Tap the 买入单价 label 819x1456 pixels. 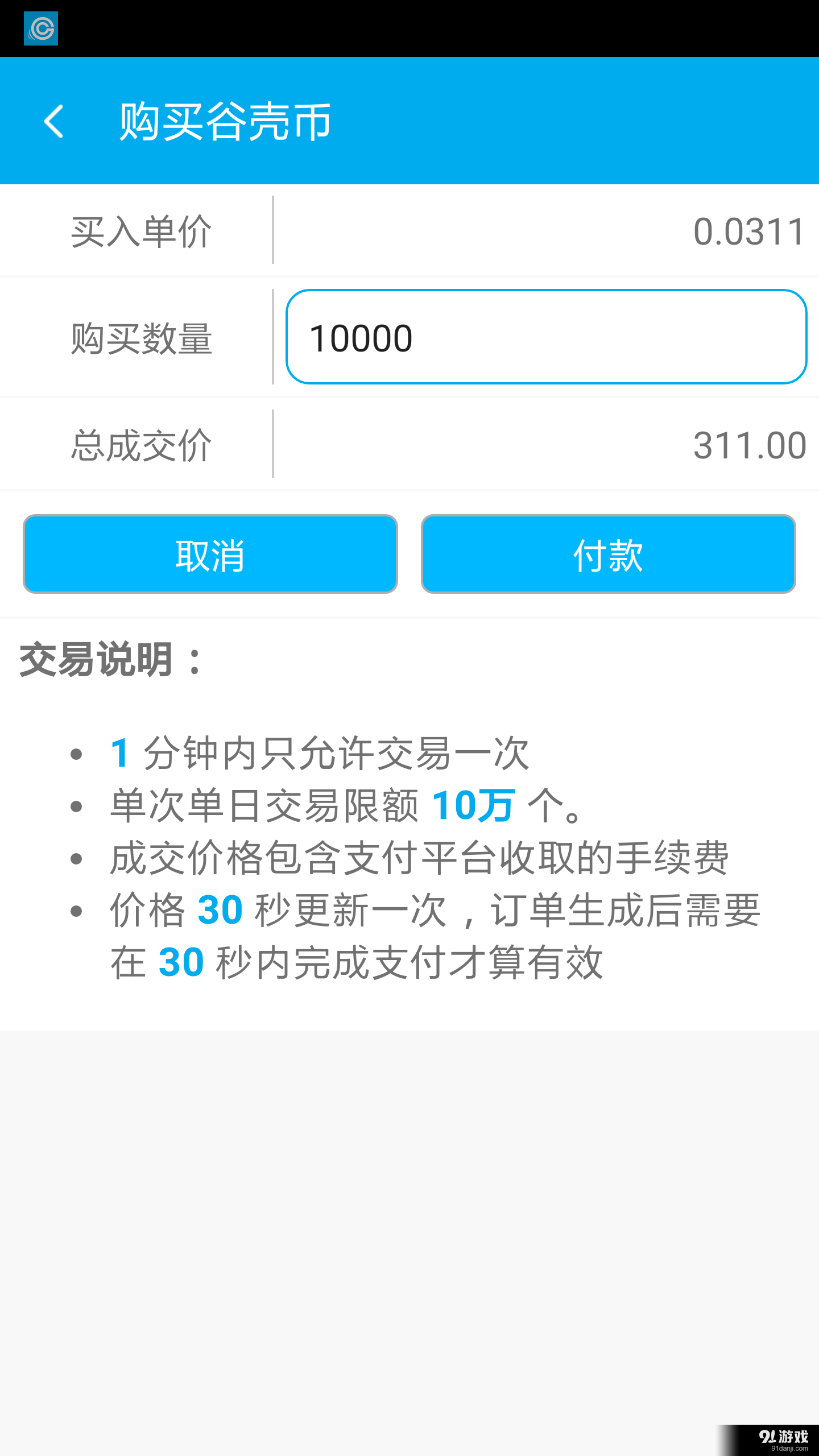click(x=141, y=230)
